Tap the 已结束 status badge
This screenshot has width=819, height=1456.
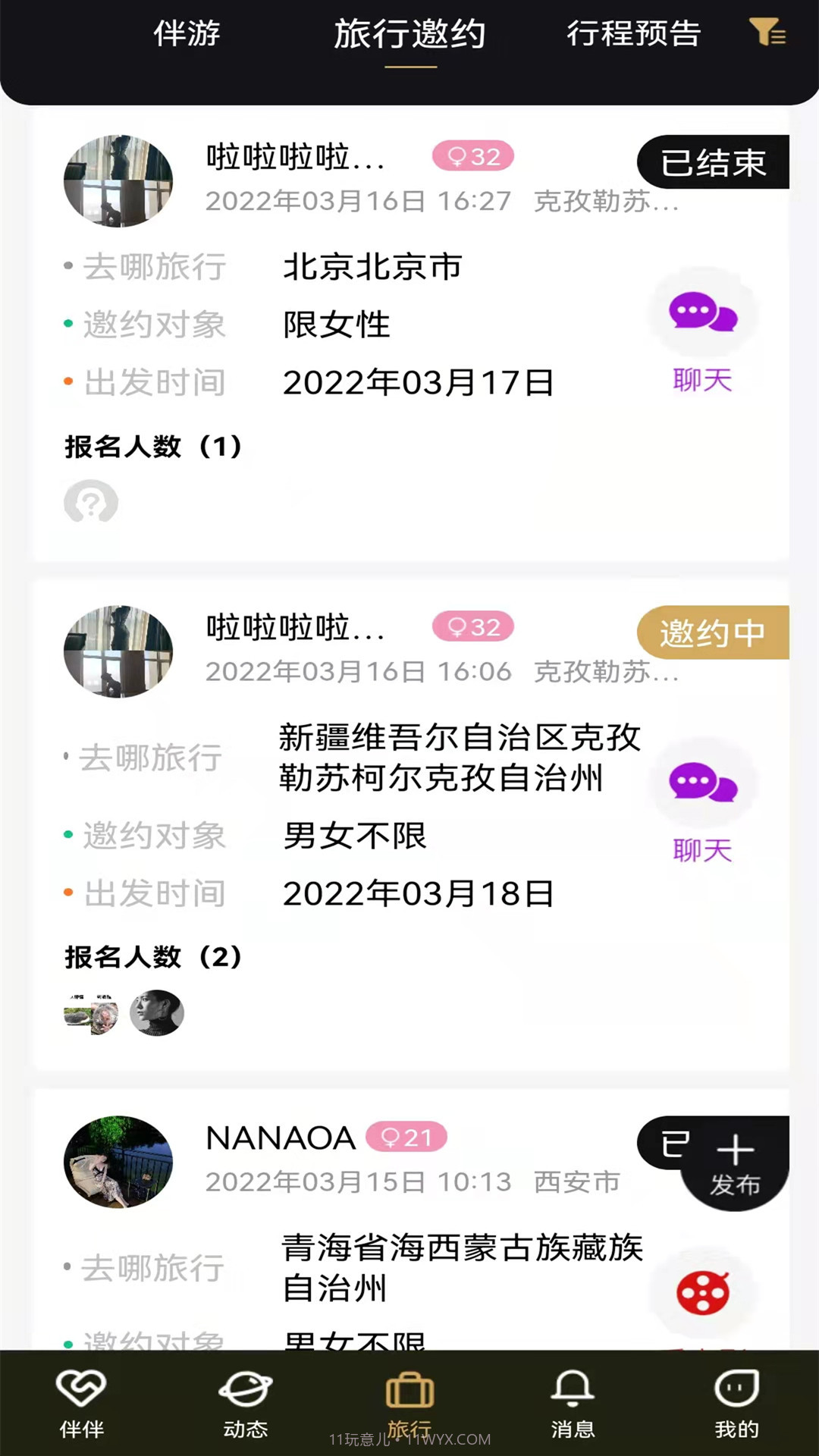713,162
